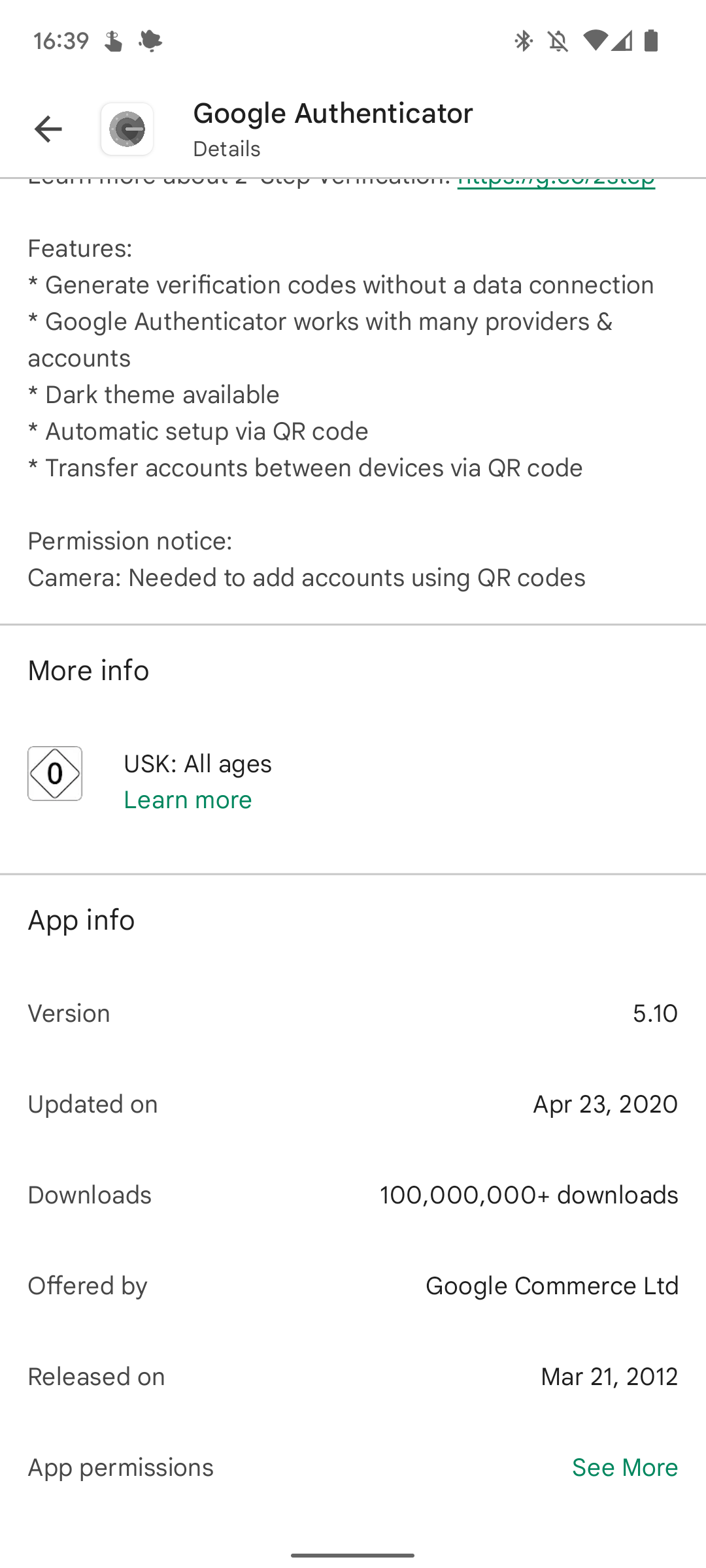
Task: Click the USK all-ages rating badge
Action: tap(54, 773)
